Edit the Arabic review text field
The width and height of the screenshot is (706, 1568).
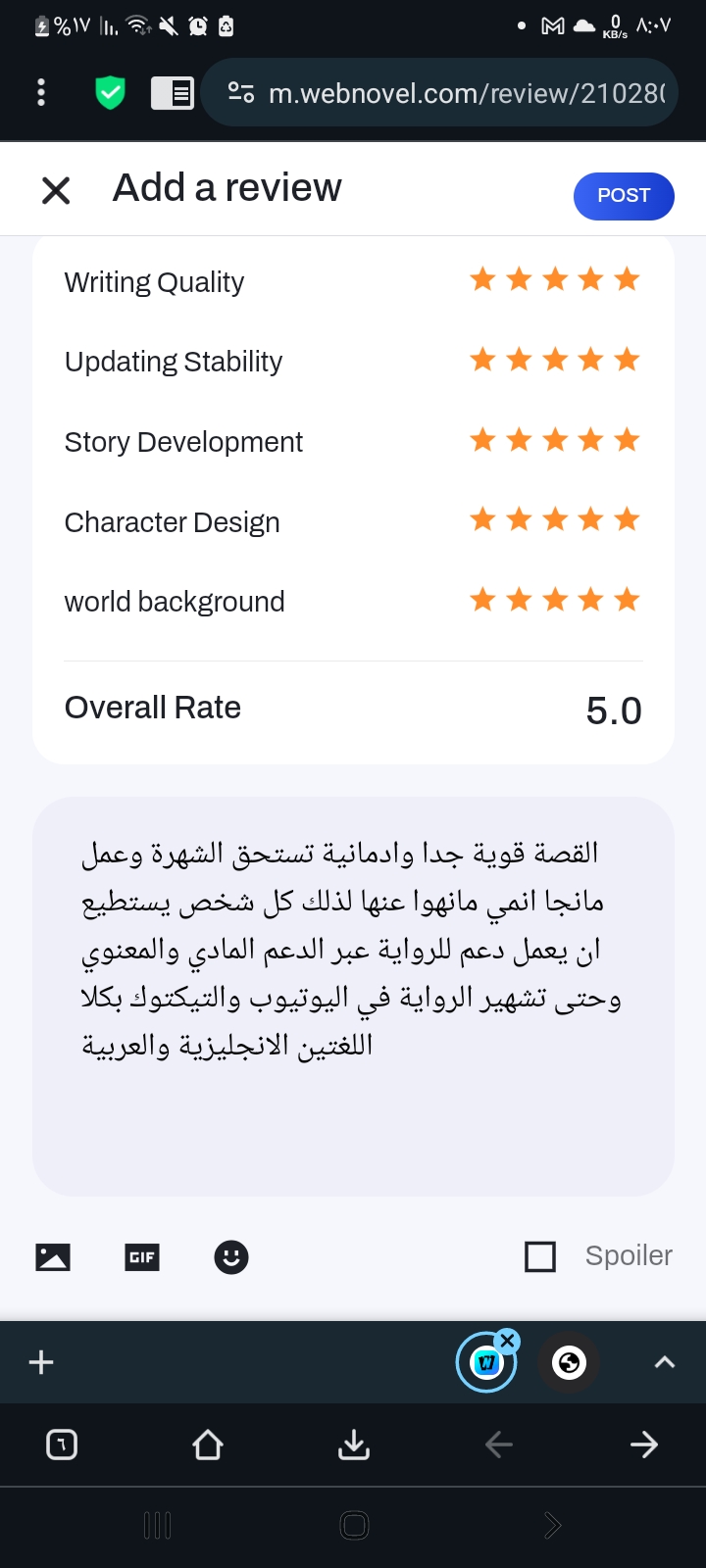pos(353,996)
